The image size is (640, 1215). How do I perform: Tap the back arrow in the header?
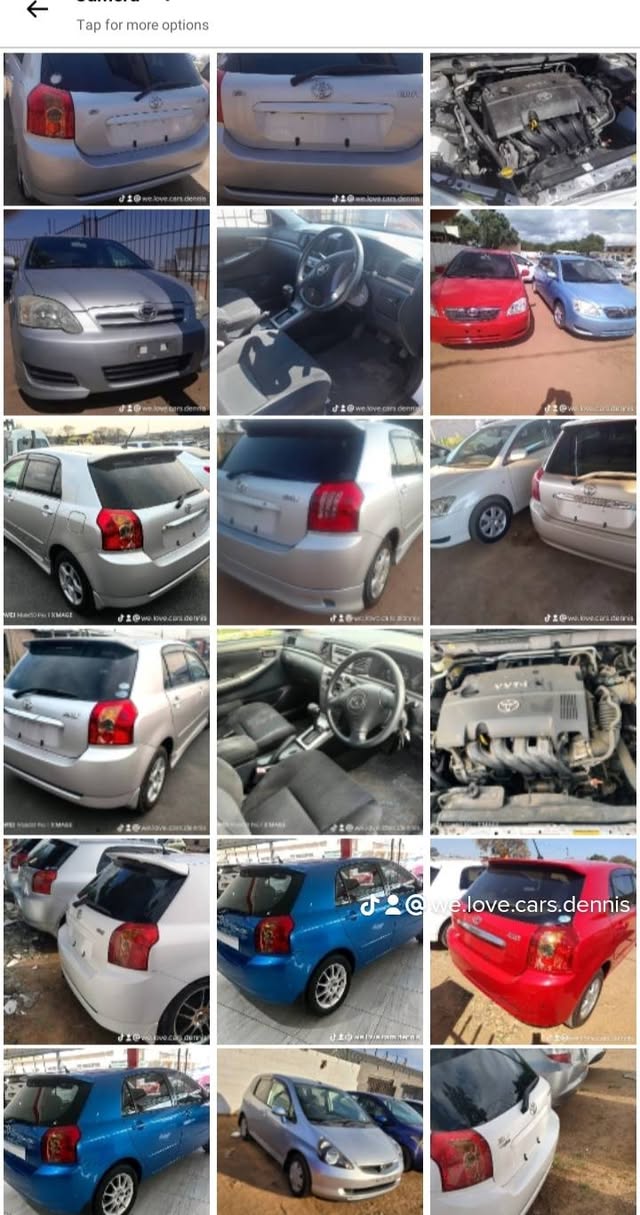point(37,10)
